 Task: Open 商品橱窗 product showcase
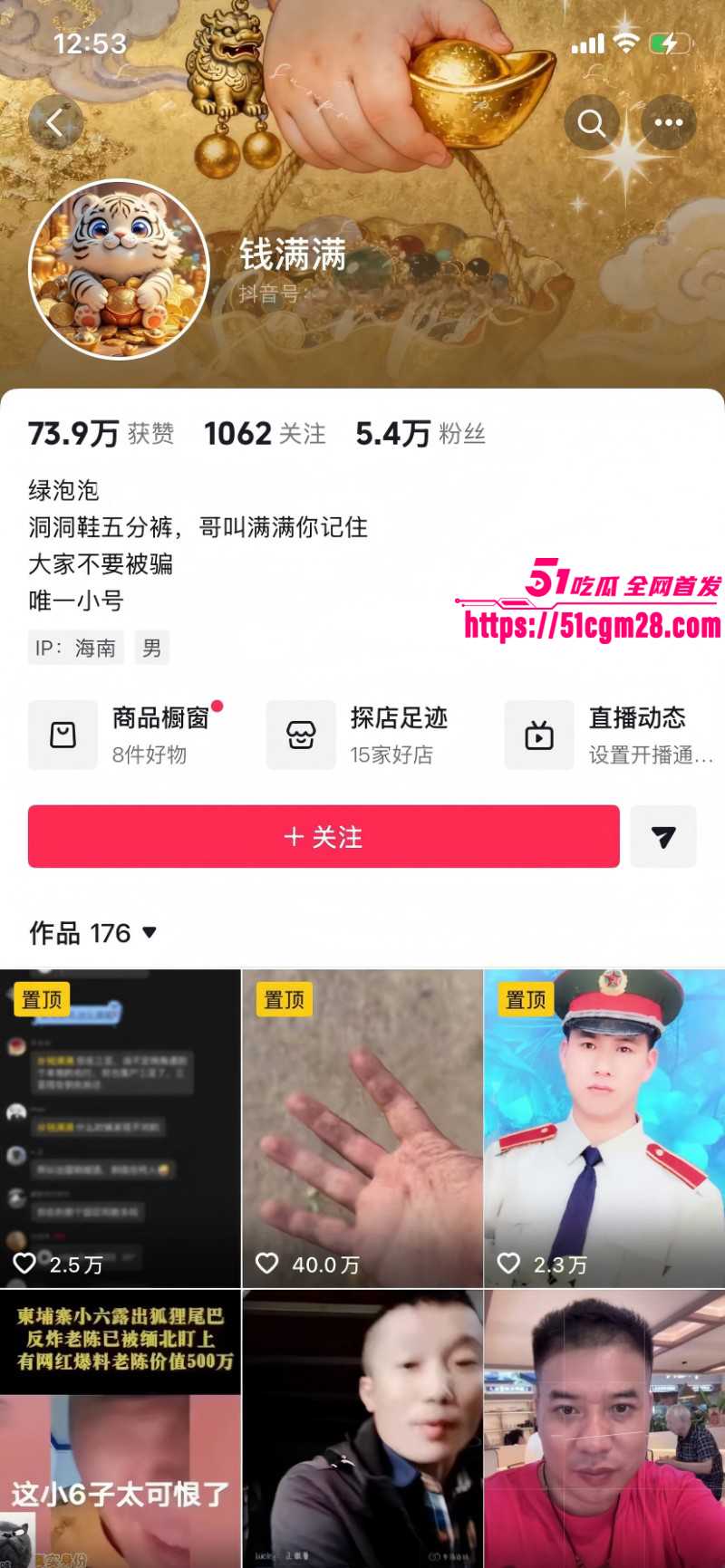click(x=127, y=735)
